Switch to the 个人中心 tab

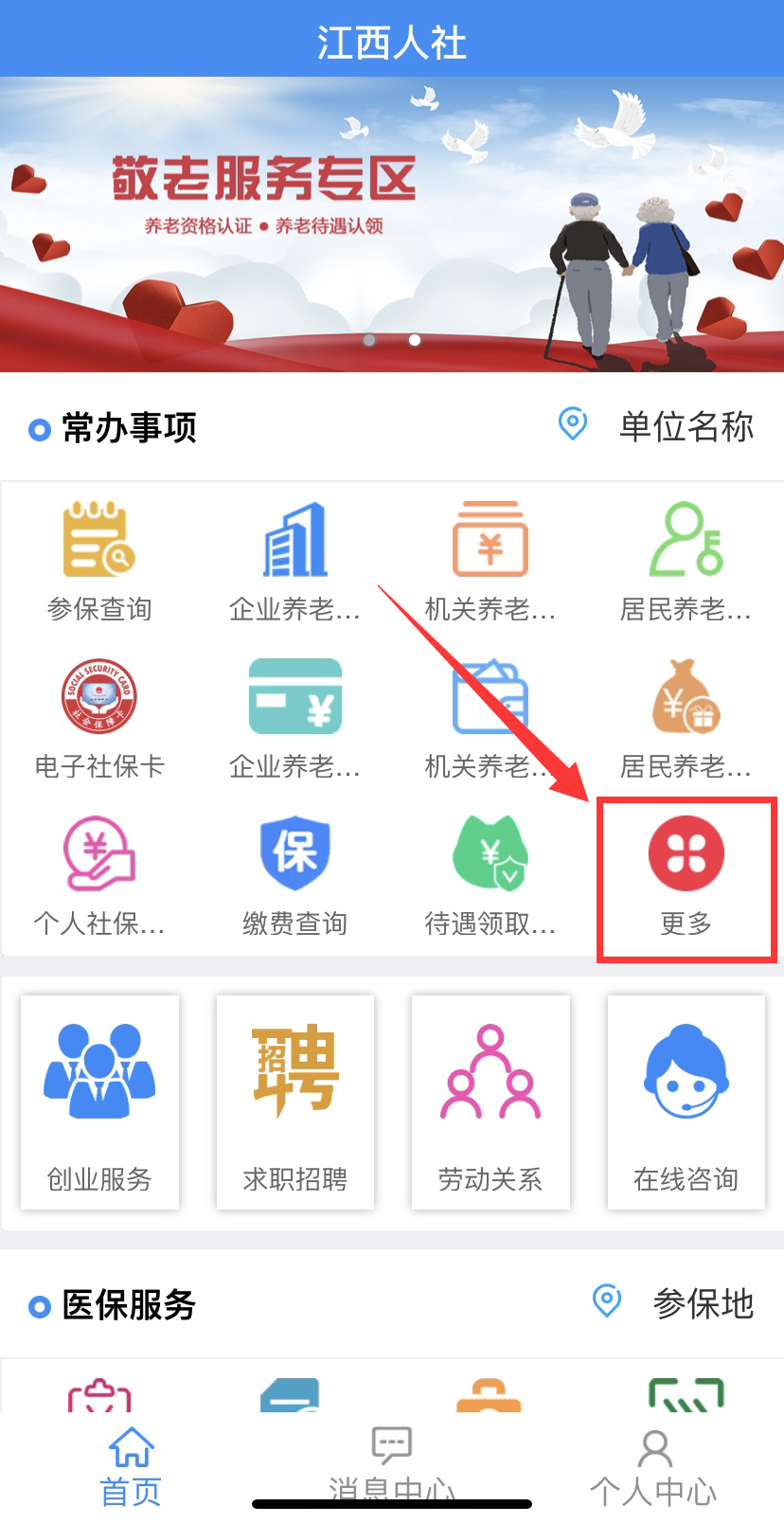653,1466
